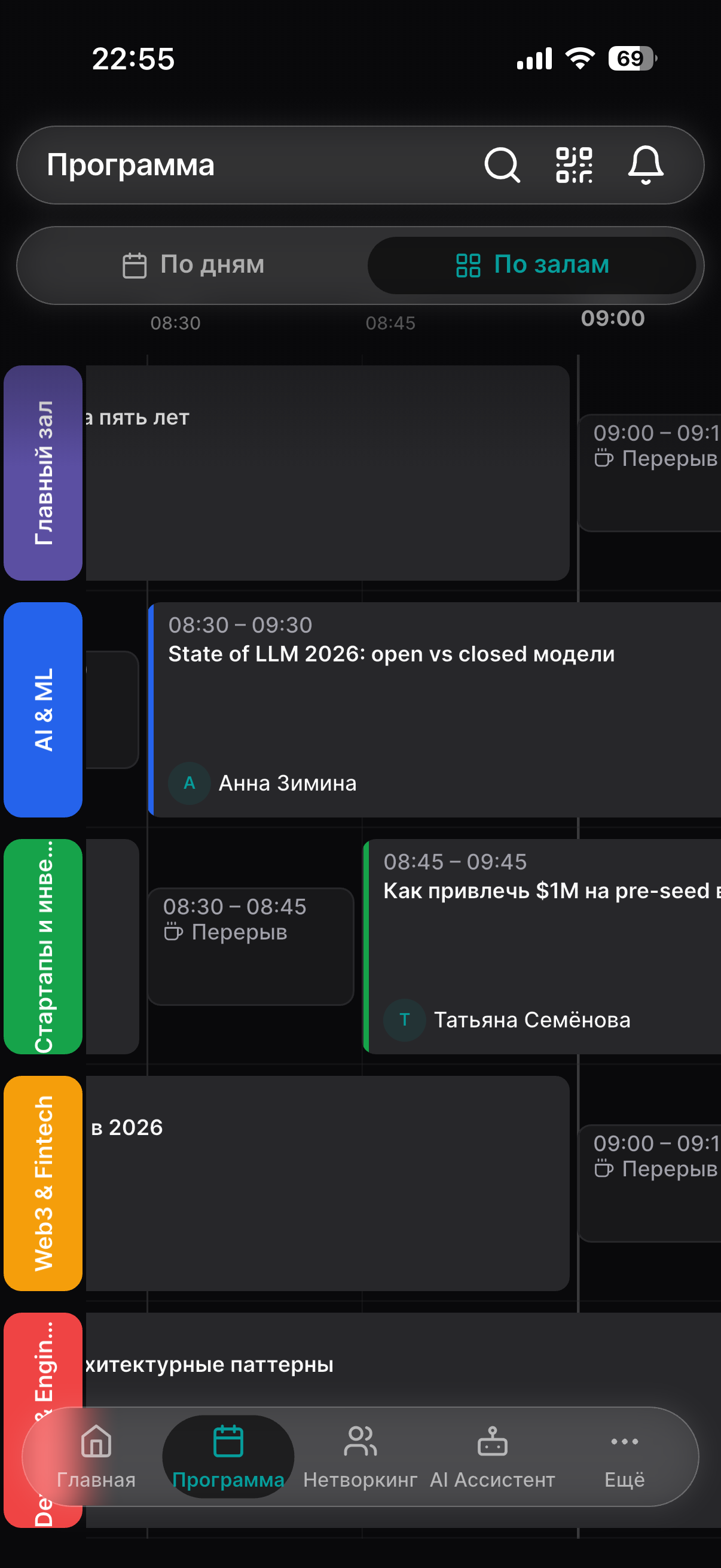721x1568 pixels.
Task: Select the Стартапы и инвестиции hall label
Action: [43, 945]
